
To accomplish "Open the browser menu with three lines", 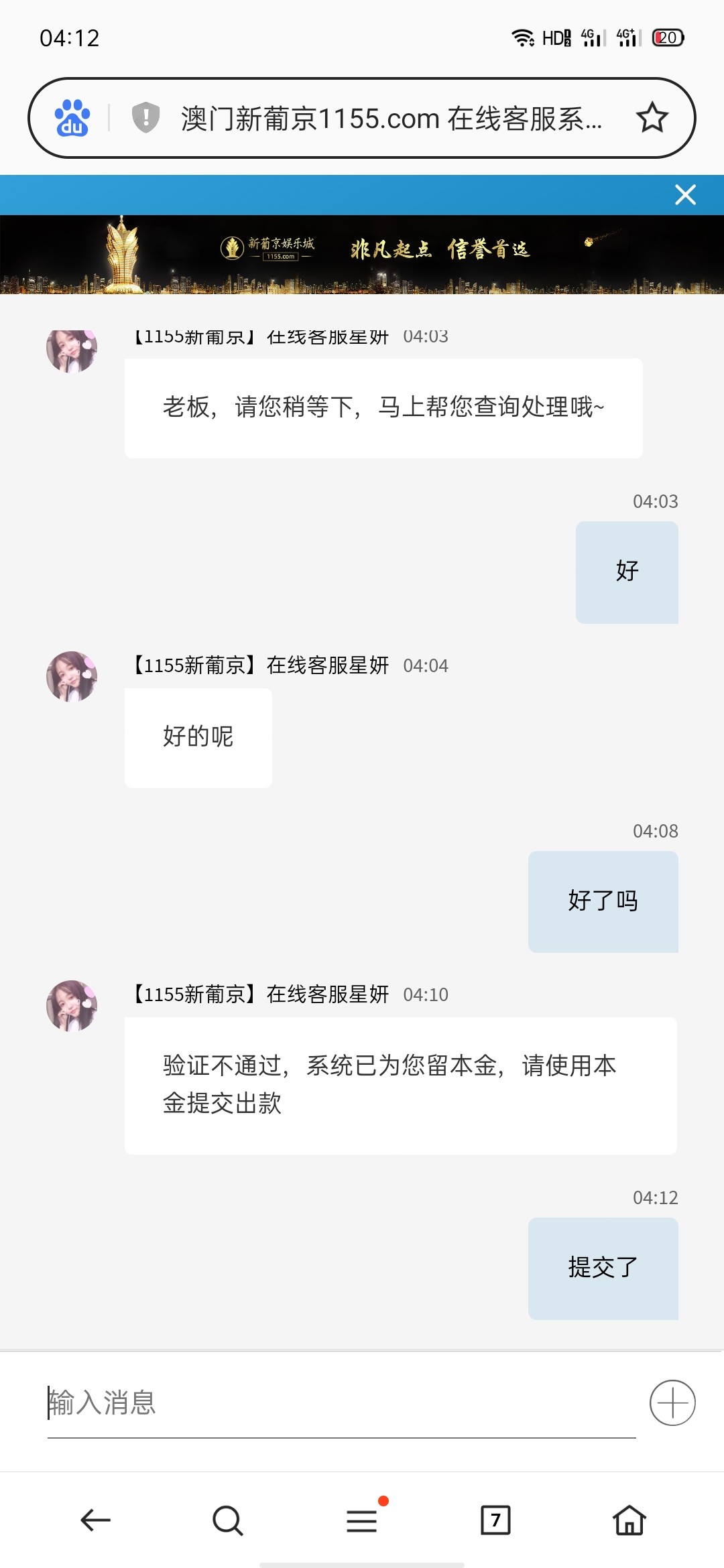I will [x=362, y=1520].
